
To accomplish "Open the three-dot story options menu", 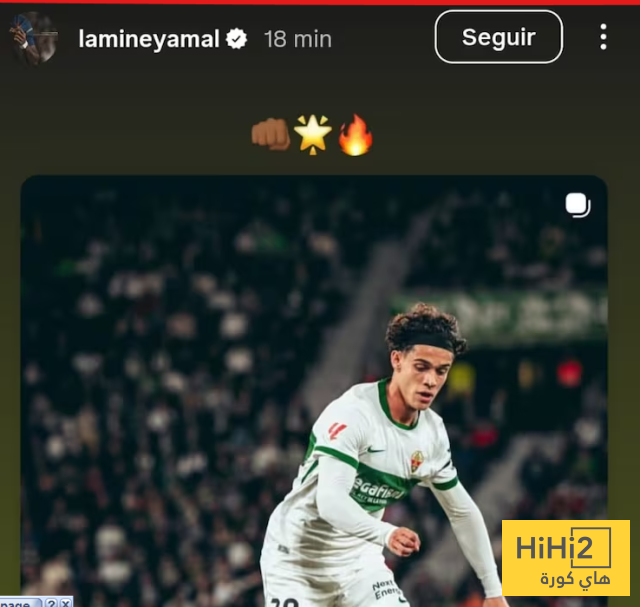I will click(603, 38).
